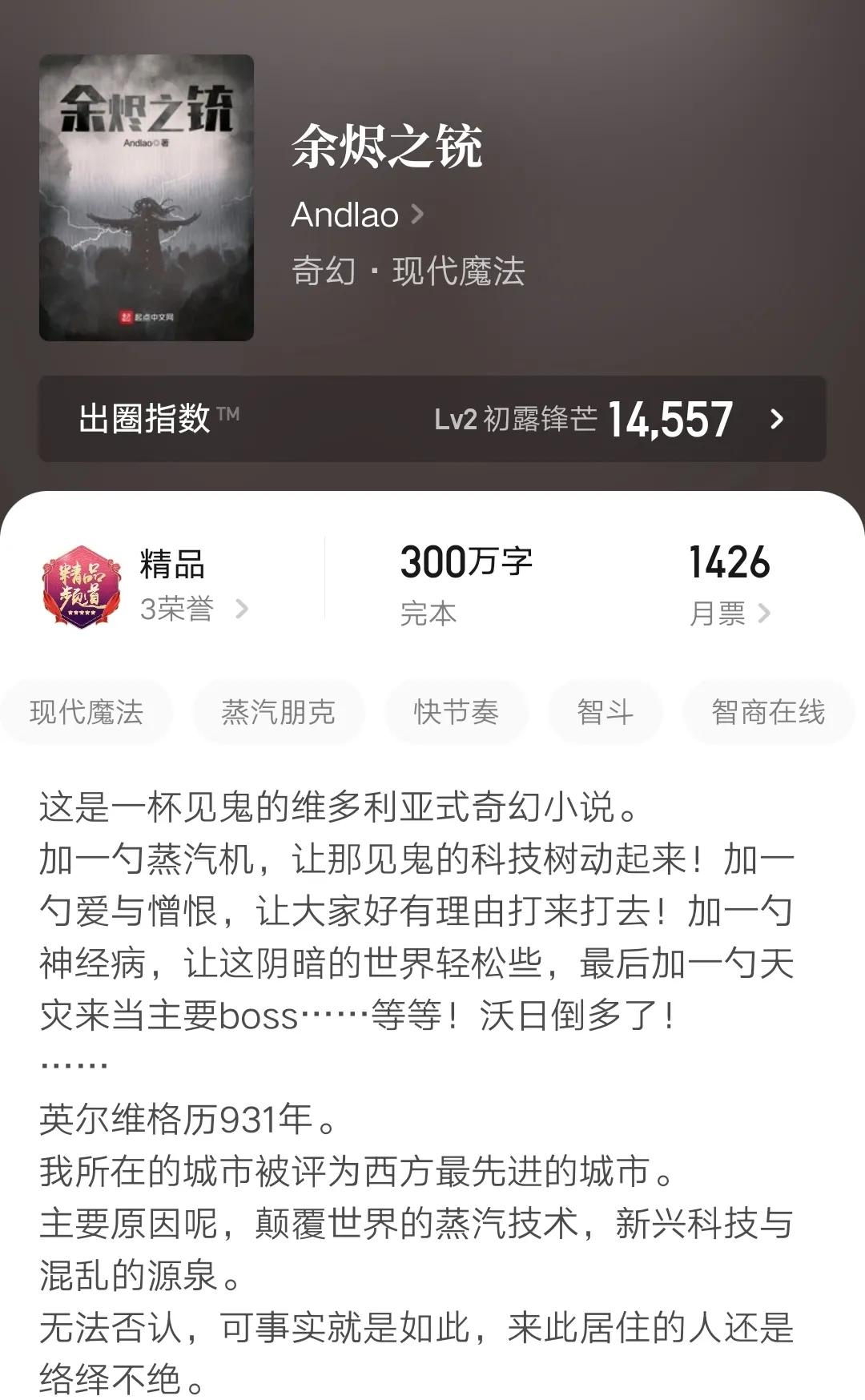
Task: Click the 智斗 tag
Action: (605, 711)
